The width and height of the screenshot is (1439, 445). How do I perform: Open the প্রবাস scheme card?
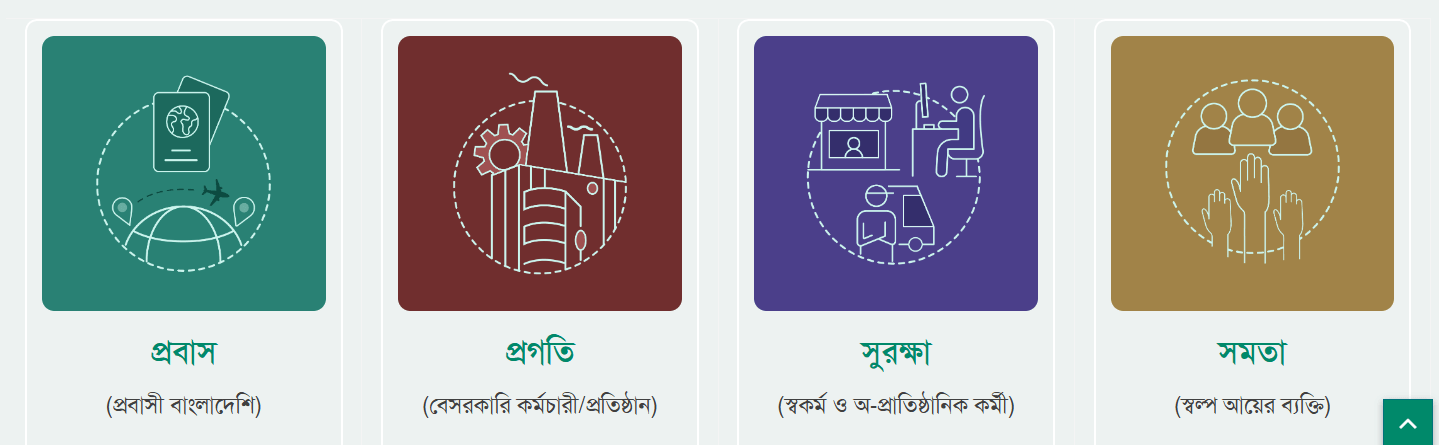pyautogui.click(x=184, y=353)
